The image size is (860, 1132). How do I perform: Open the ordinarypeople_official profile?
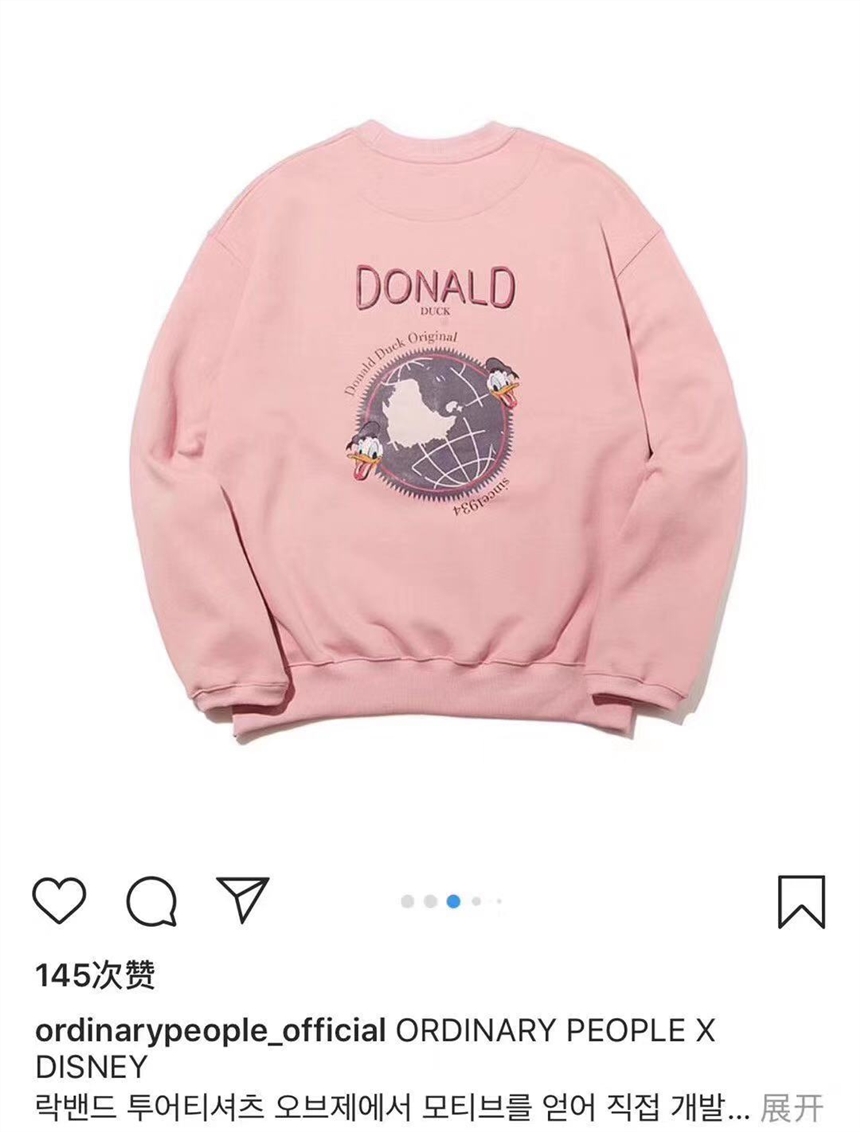coord(210,1031)
